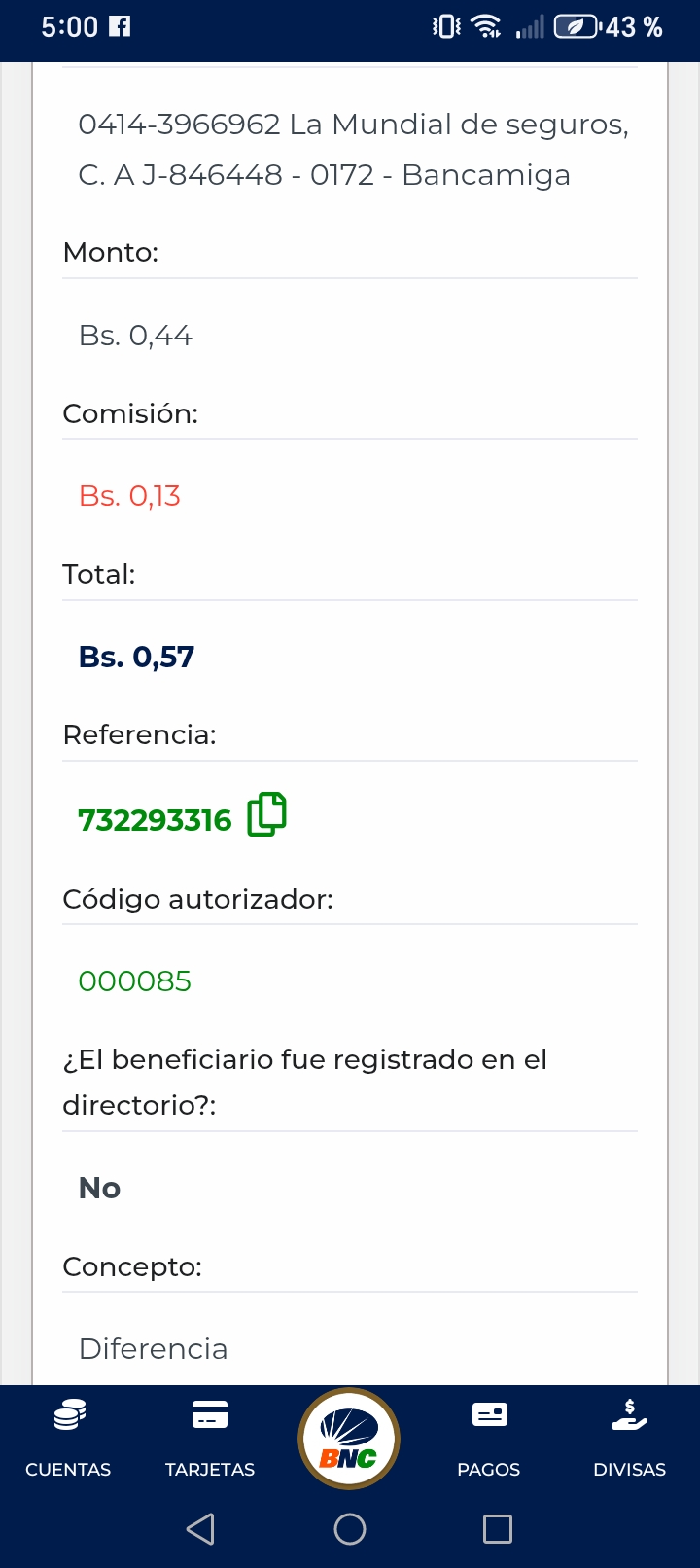This screenshot has height=1568, width=700.
Task: Go to the Pagos section
Action: coord(489,1437)
